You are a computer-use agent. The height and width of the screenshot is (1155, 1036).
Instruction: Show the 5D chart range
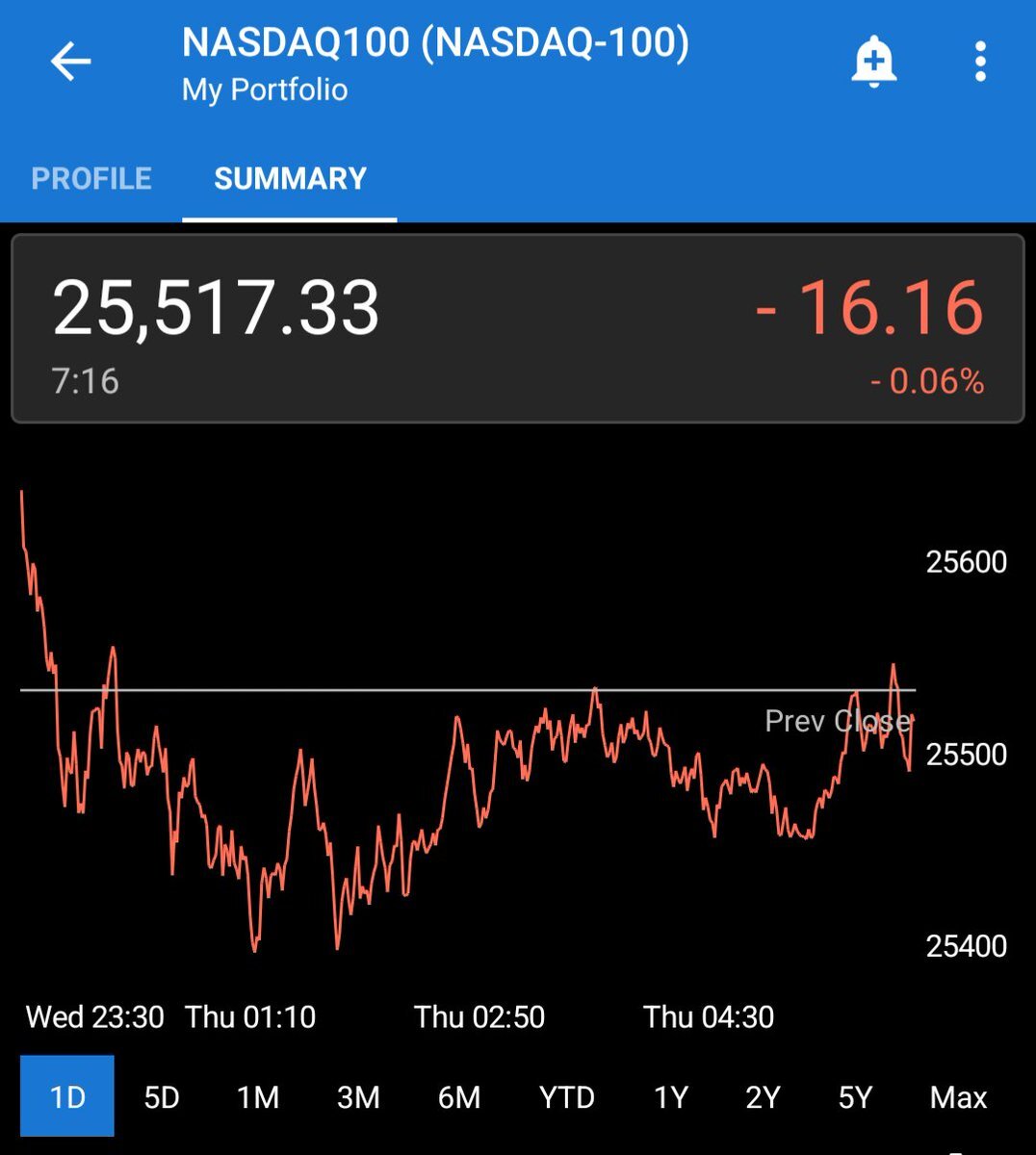(162, 1096)
